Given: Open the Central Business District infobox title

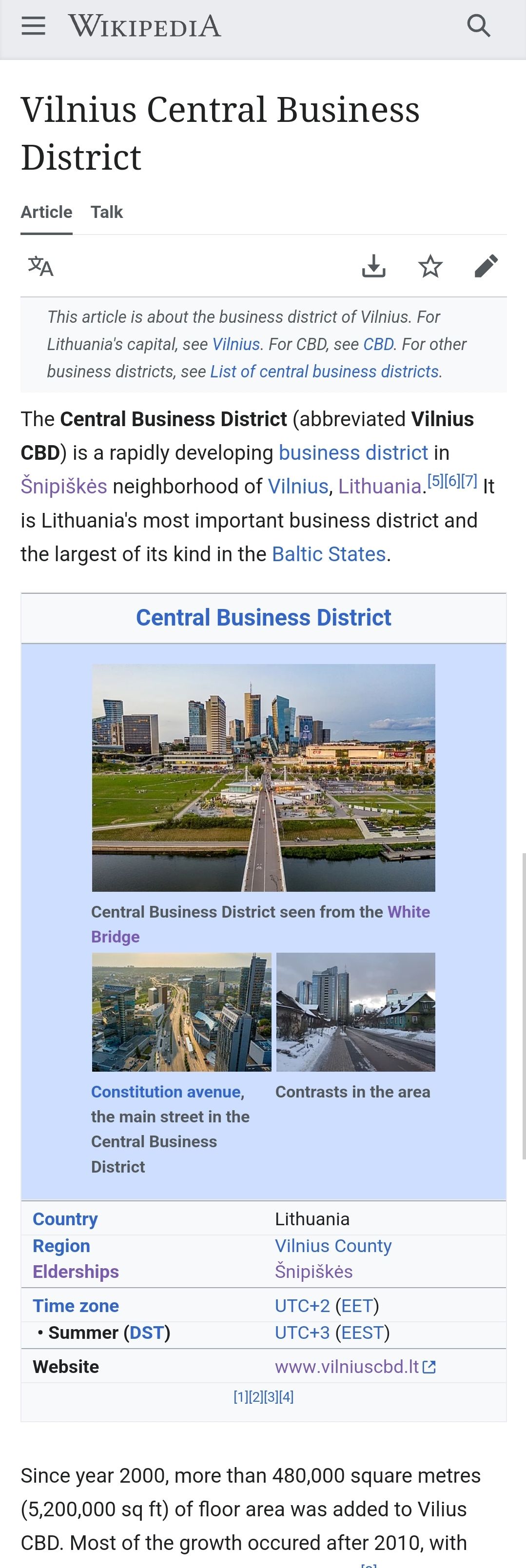Looking at the screenshot, I should (x=263, y=617).
